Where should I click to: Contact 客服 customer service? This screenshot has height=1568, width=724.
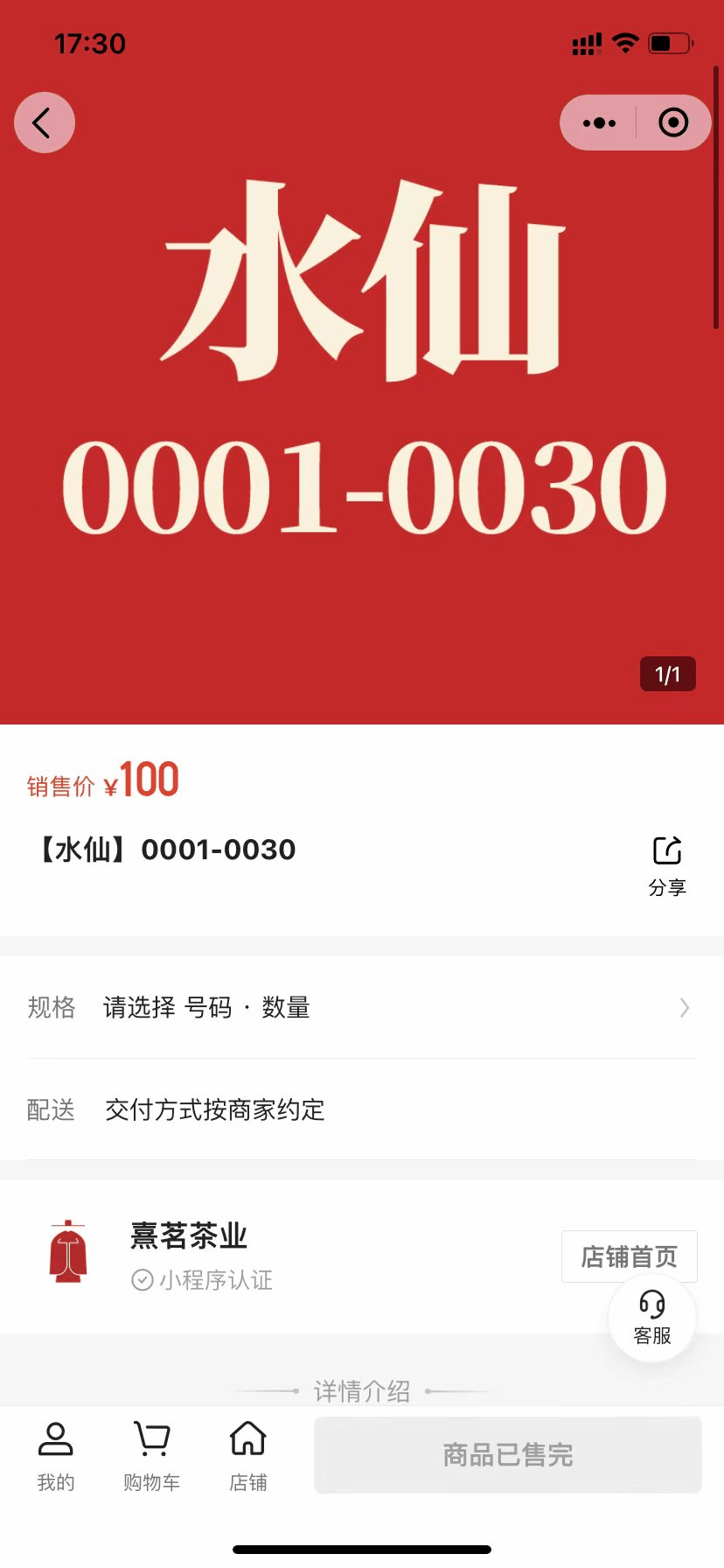pos(652,1318)
